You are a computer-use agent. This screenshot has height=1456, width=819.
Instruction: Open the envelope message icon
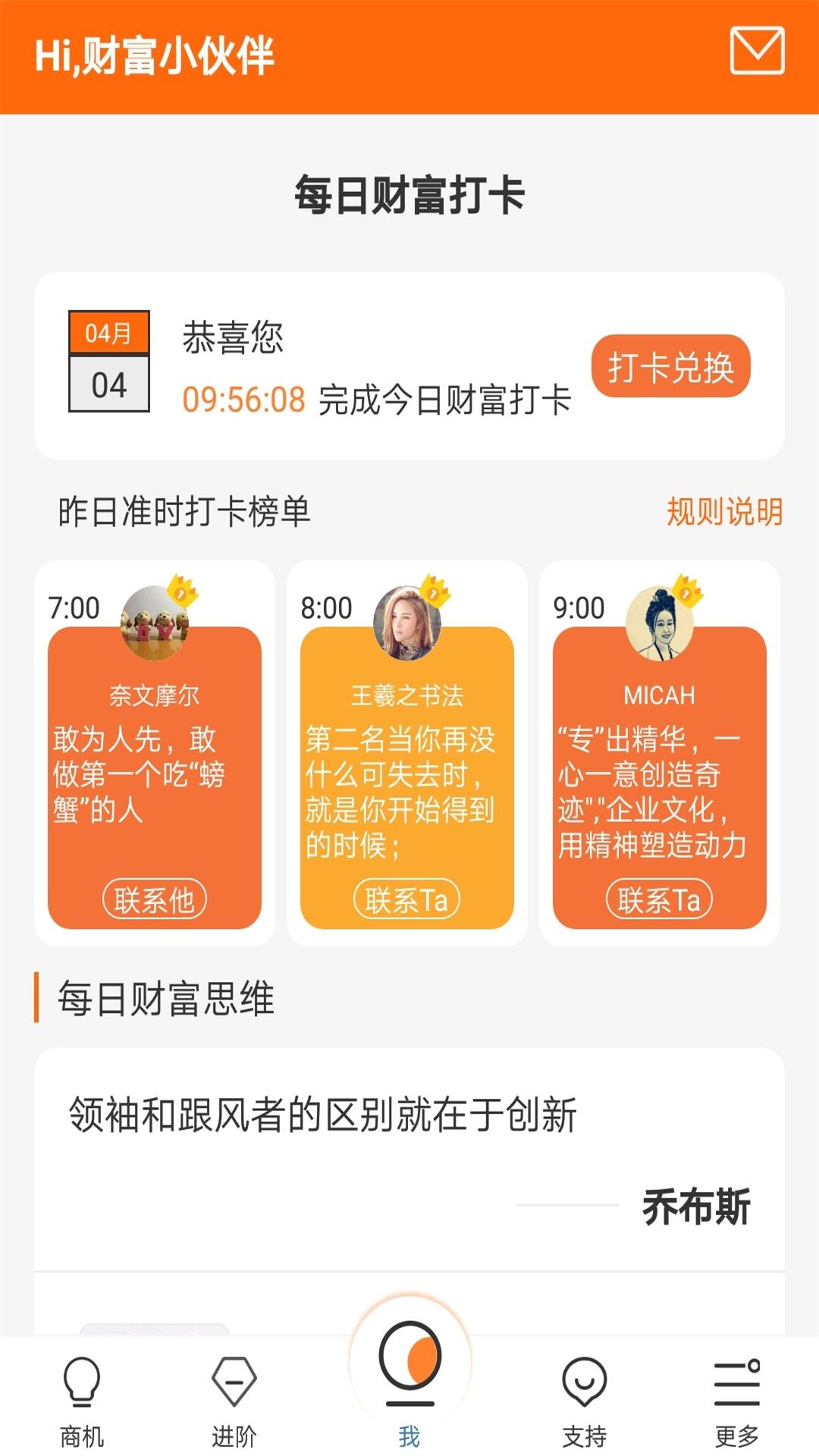[757, 50]
